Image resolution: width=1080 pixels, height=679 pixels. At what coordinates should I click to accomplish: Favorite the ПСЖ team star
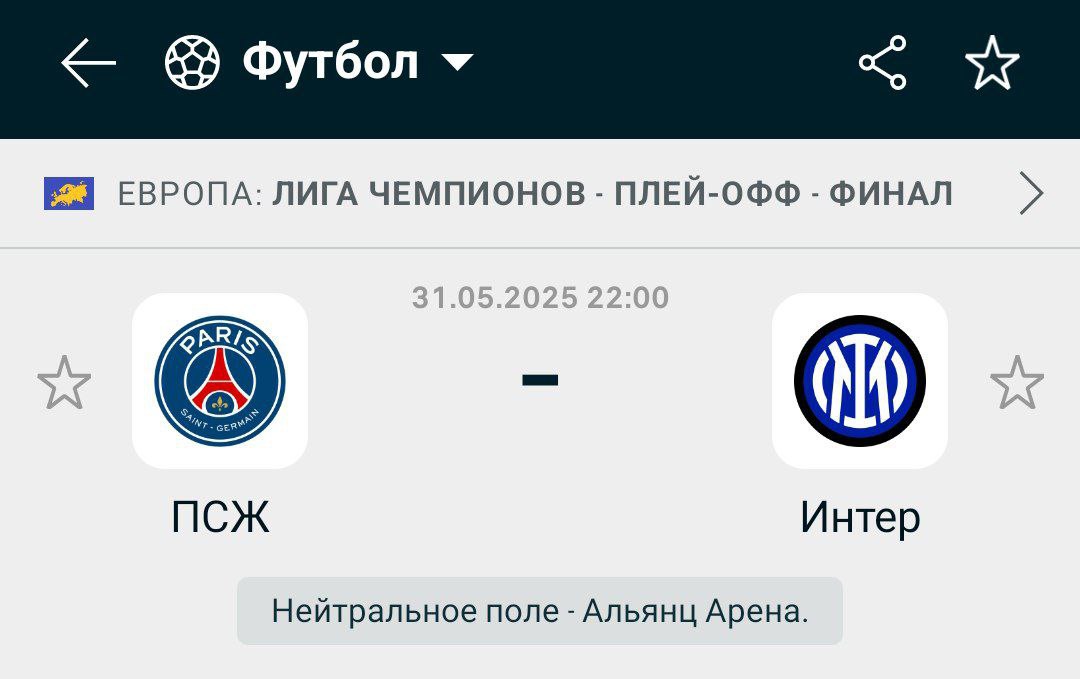(x=64, y=382)
